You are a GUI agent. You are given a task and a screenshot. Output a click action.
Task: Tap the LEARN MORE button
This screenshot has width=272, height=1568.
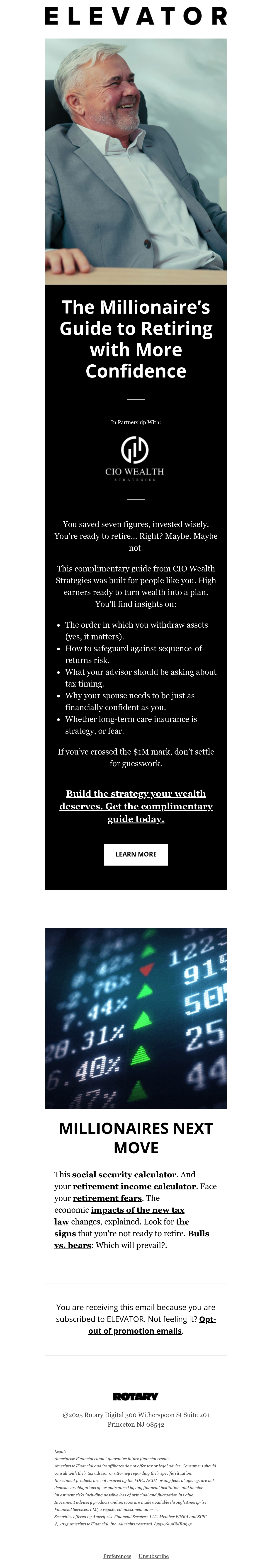click(x=136, y=854)
